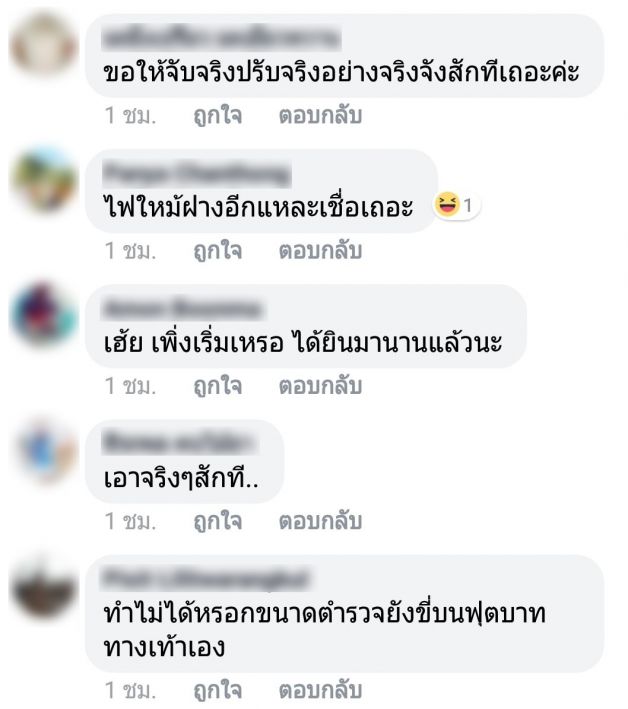Like the comment 'ทำไม่ได้หรอกขนาดตำรวจ'

pos(218,691)
